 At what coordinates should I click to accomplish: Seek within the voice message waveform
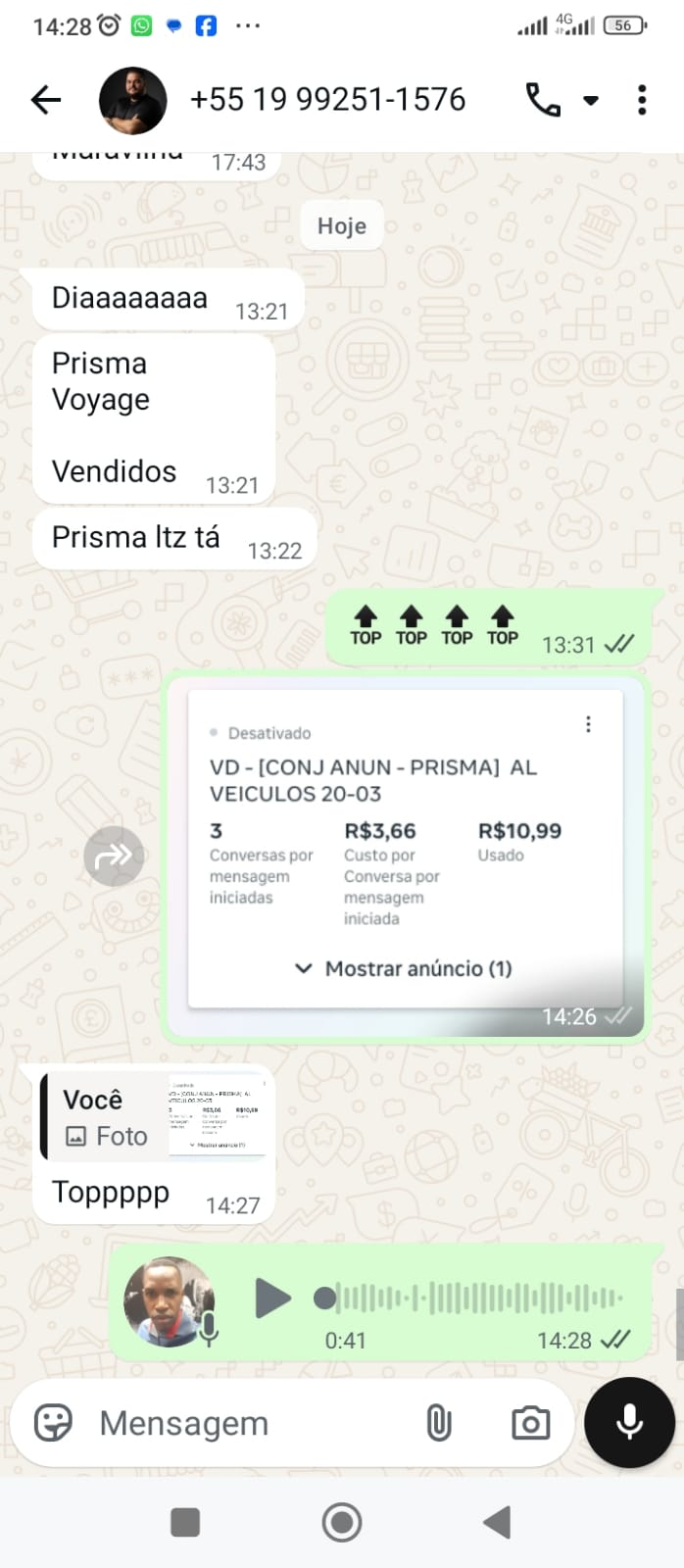tap(470, 1298)
